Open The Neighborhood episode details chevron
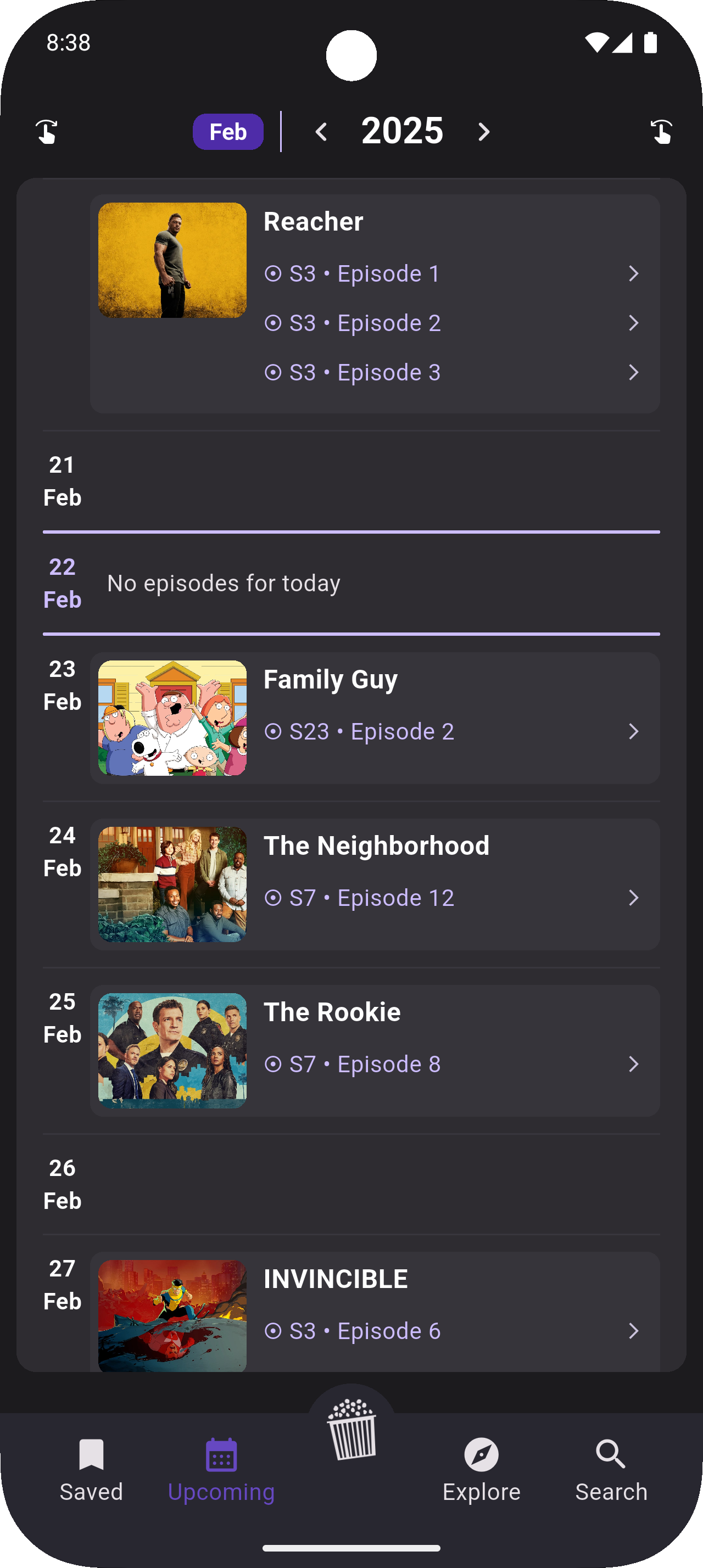The width and height of the screenshot is (703, 1568). click(634, 898)
